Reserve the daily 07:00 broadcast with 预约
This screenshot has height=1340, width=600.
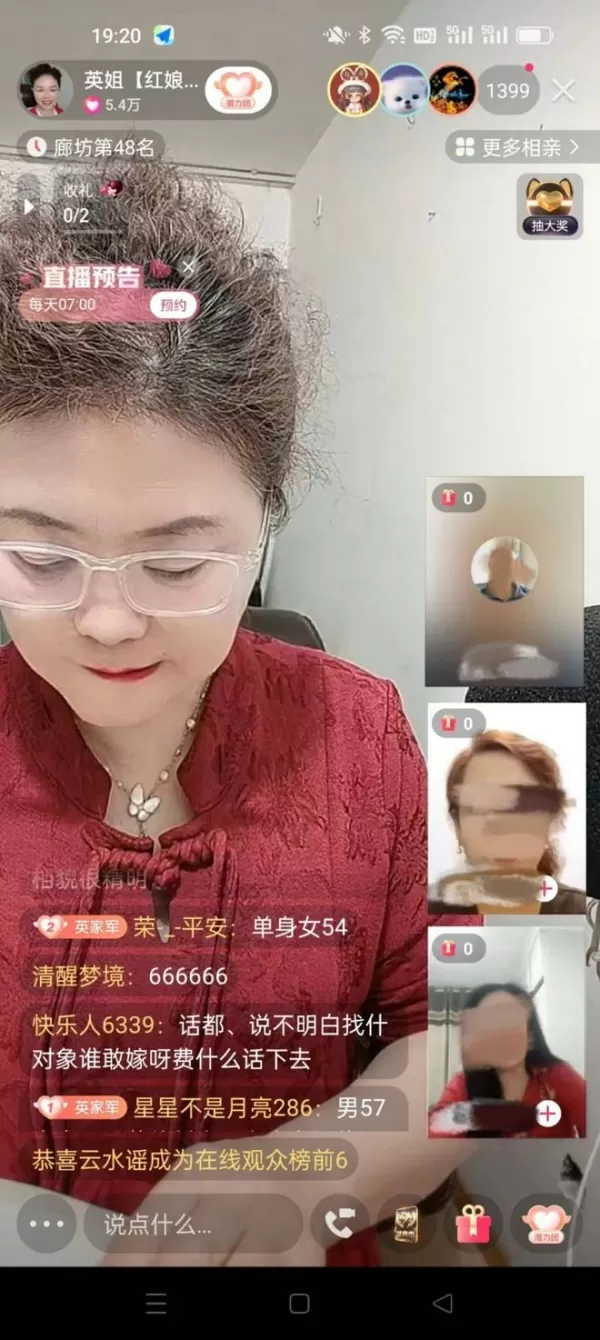(x=173, y=306)
